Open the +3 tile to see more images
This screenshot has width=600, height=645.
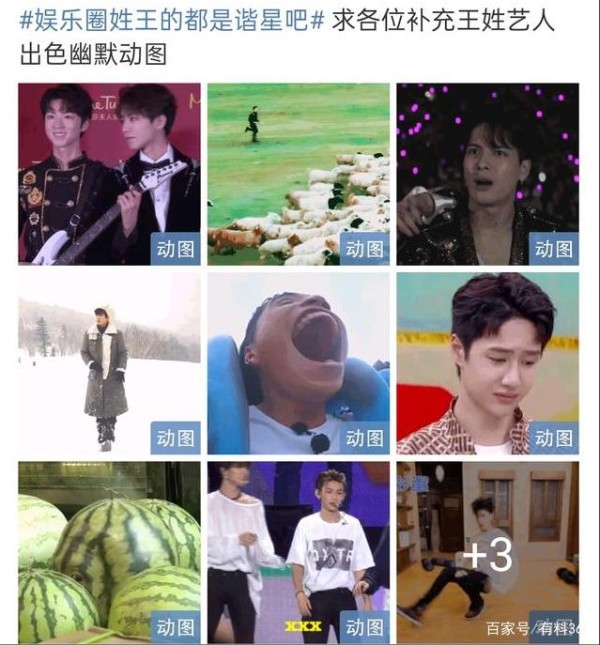point(487,552)
